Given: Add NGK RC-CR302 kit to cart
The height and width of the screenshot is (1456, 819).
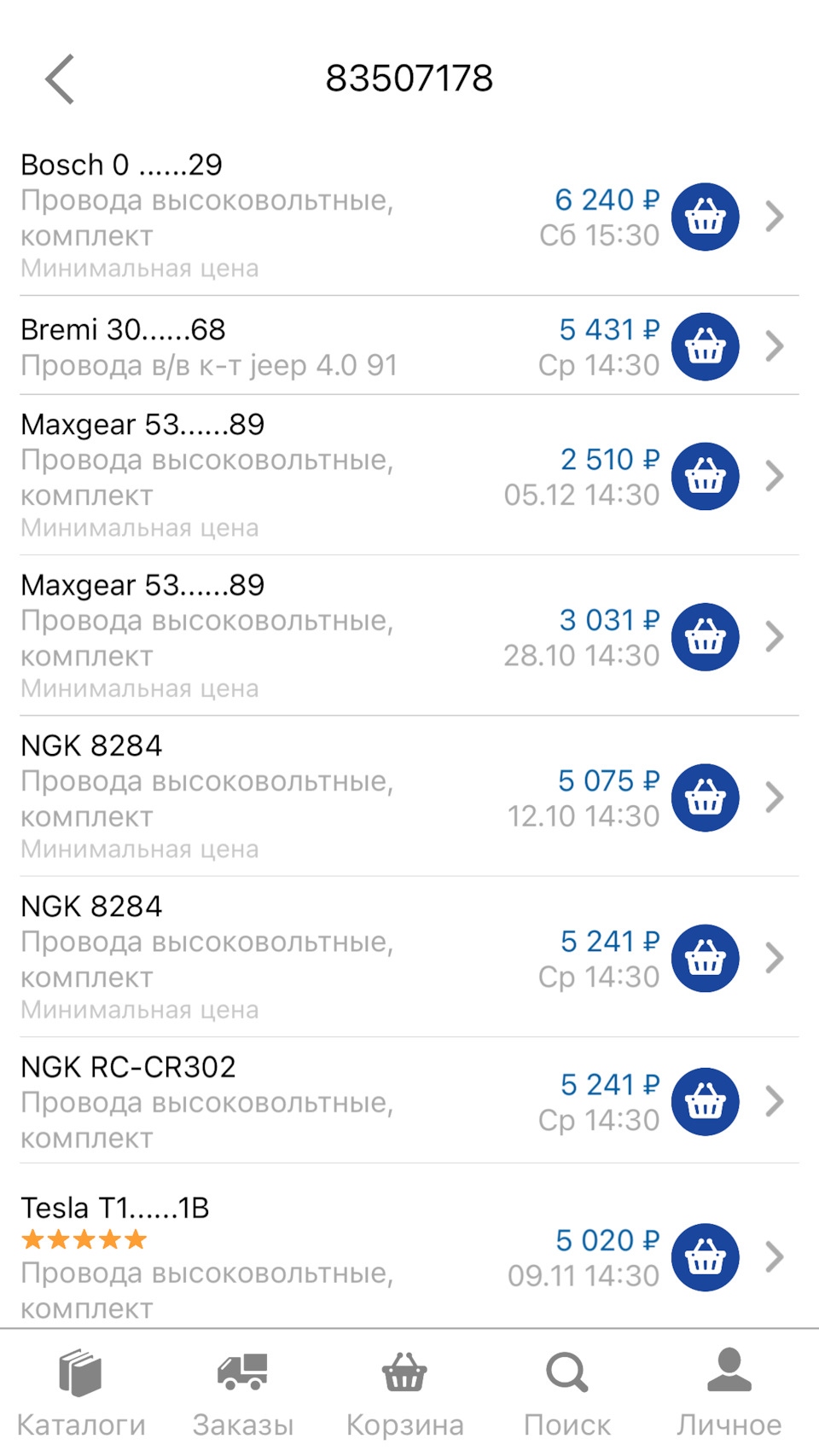Looking at the screenshot, I should point(705,1101).
